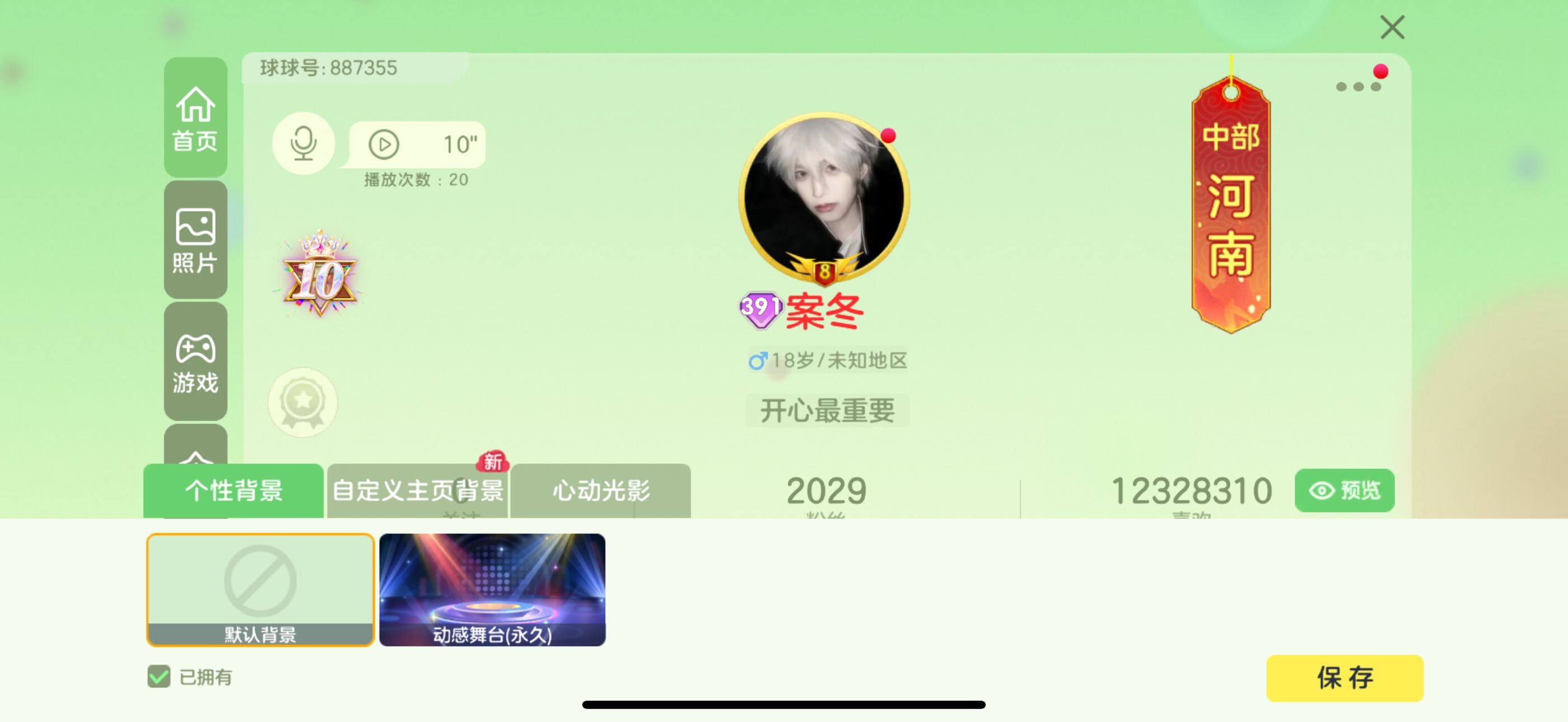Viewport: 1568px width, 722px height.
Task: Open the 游戏 section
Action: [x=195, y=362]
